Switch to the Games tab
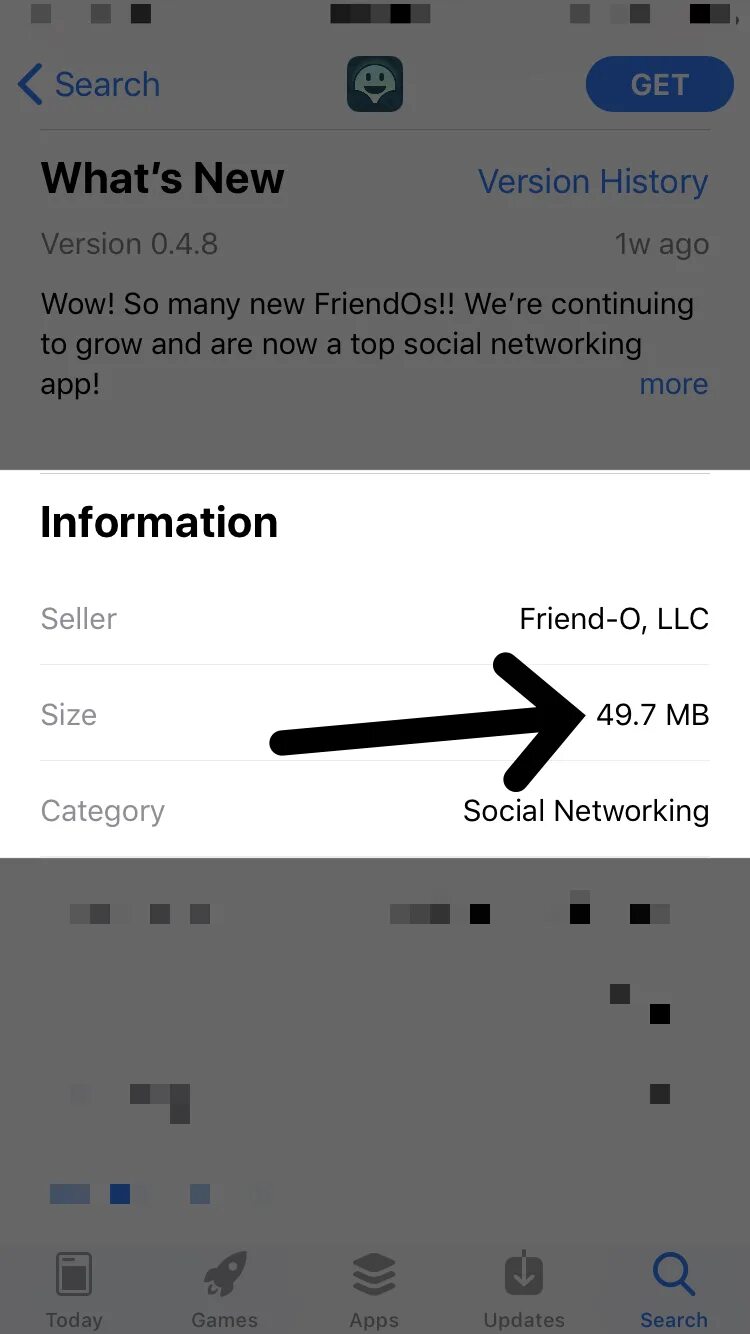750x1334 pixels. tap(224, 1288)
